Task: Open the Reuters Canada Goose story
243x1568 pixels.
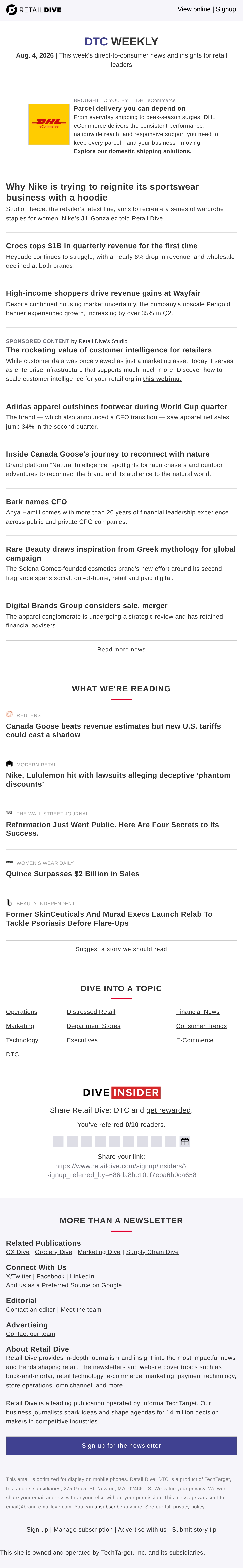Action: (x=113, y=731)
